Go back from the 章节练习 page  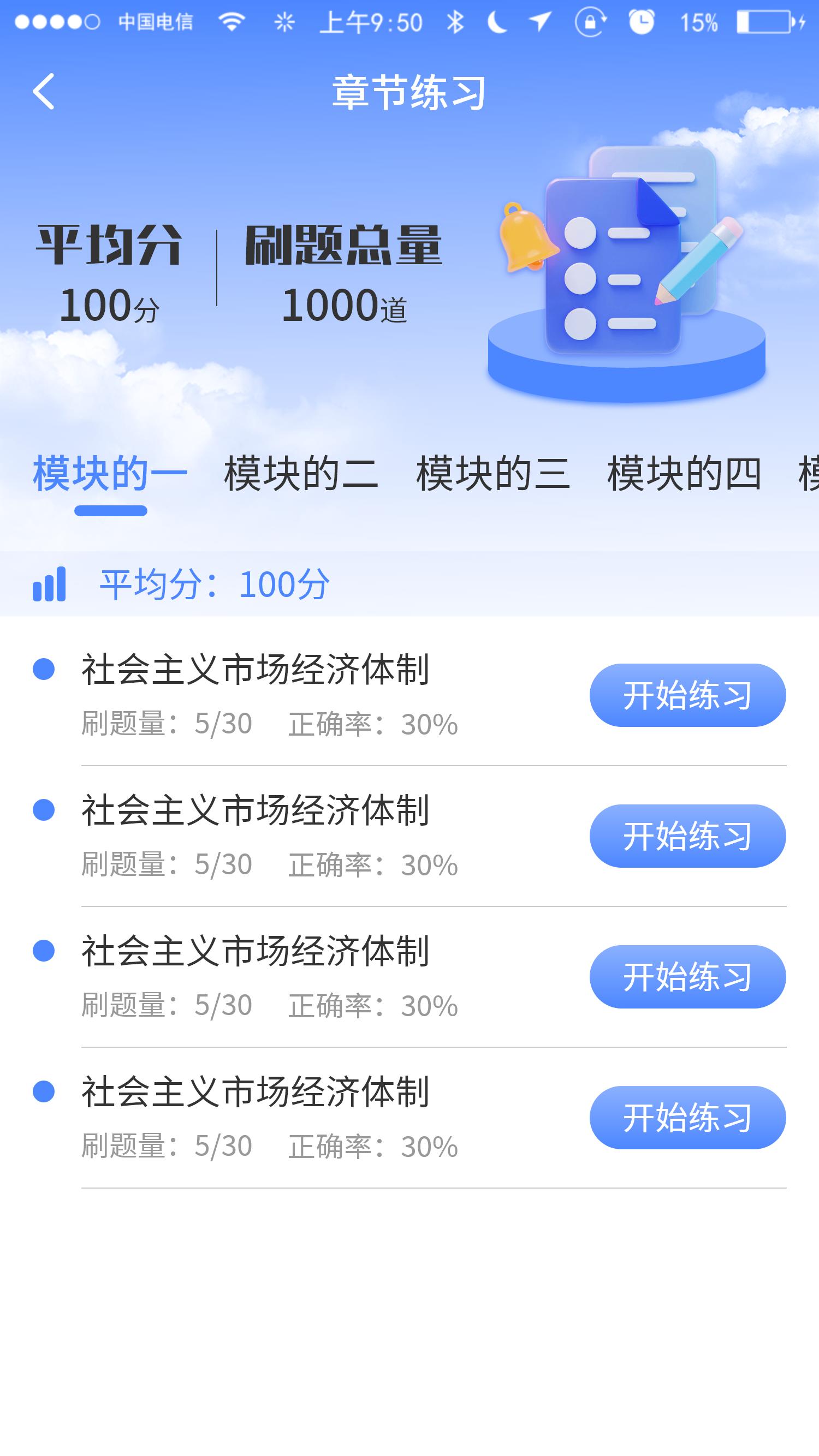[x=44, y=92]
